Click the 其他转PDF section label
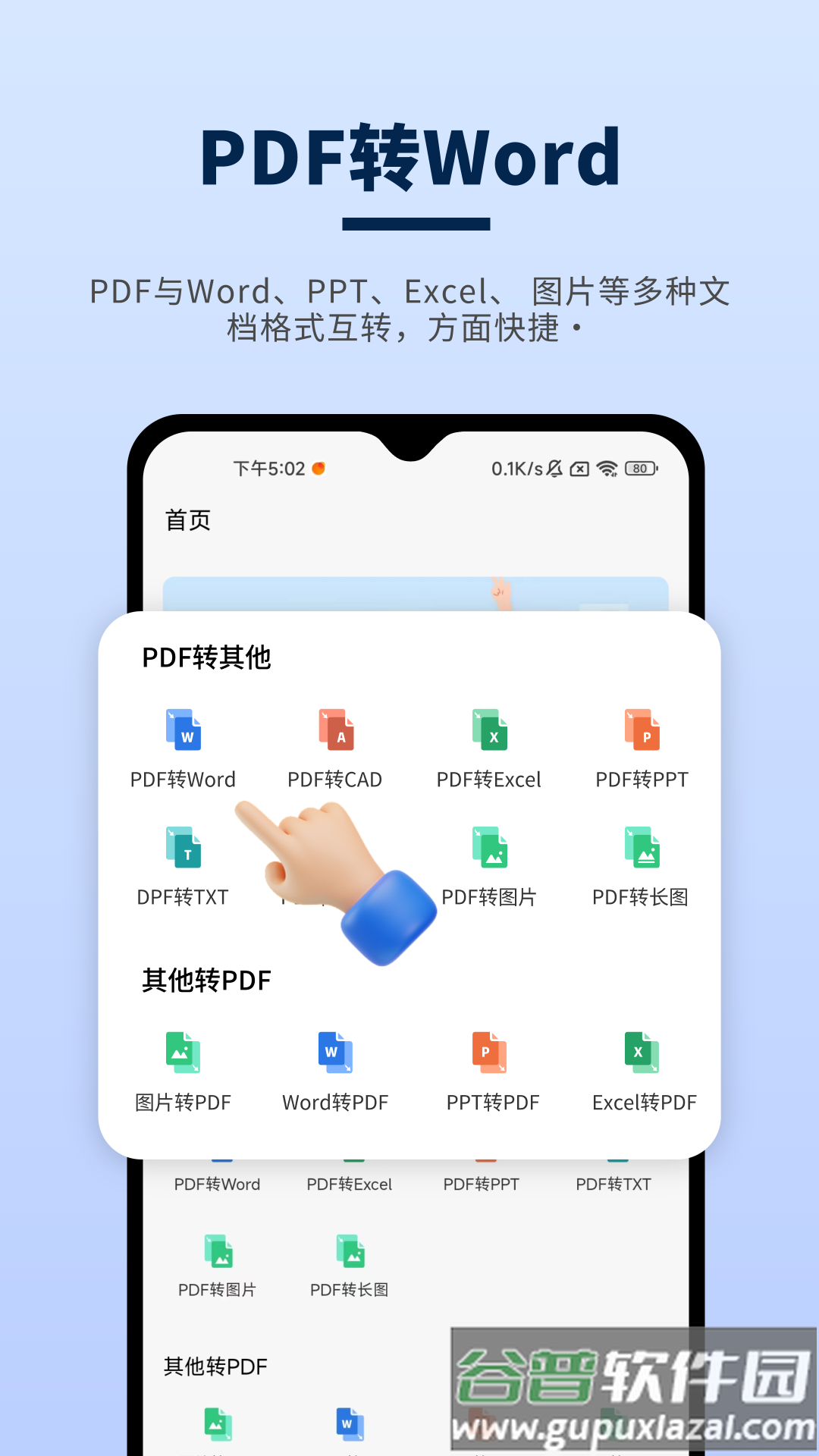 [206, 980]
